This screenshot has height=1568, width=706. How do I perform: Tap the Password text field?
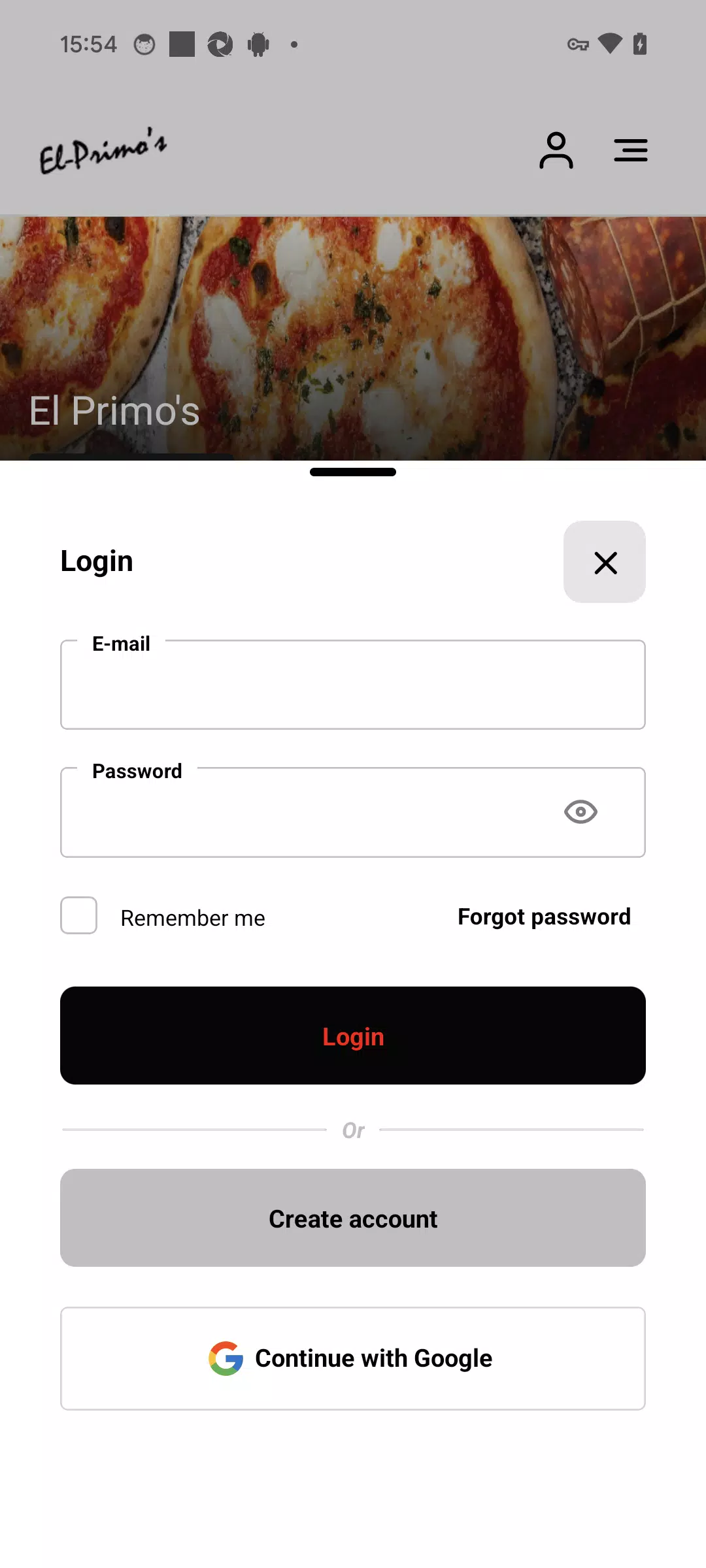click(x=307, y=813)
